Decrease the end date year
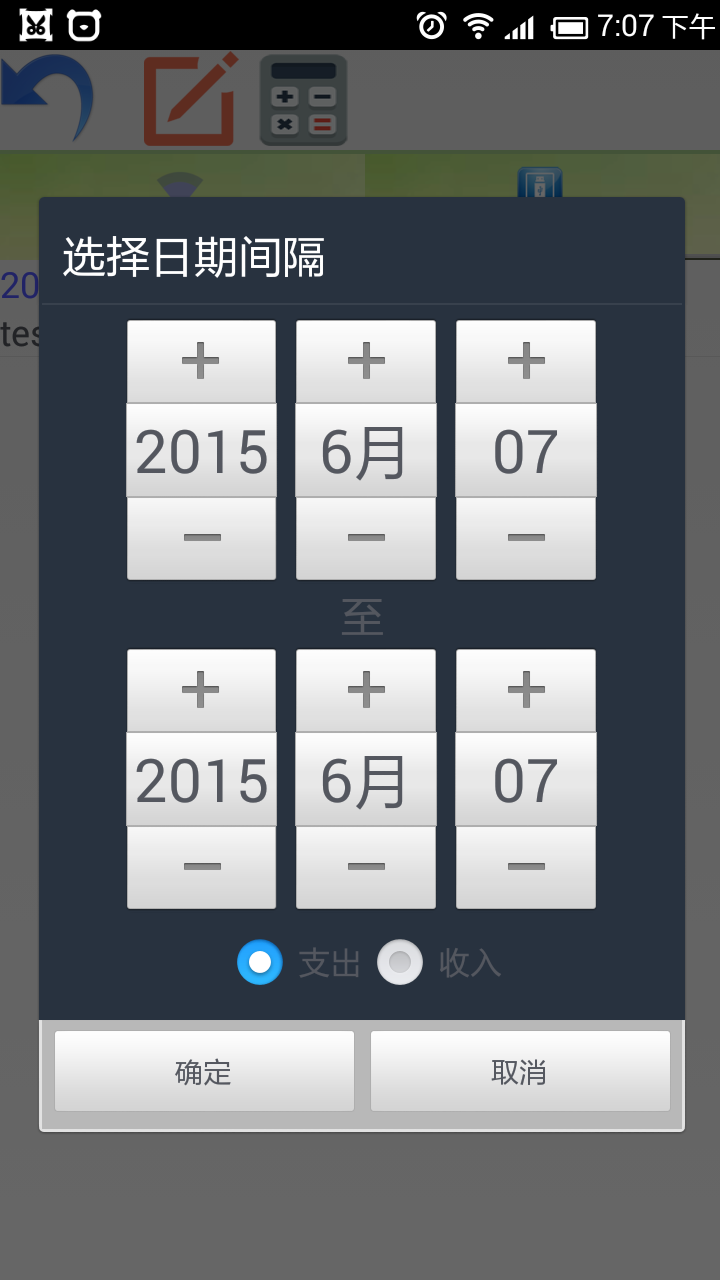Image resolution: width=720 pixels, height=1280 pixels. (x=201, y=867)
